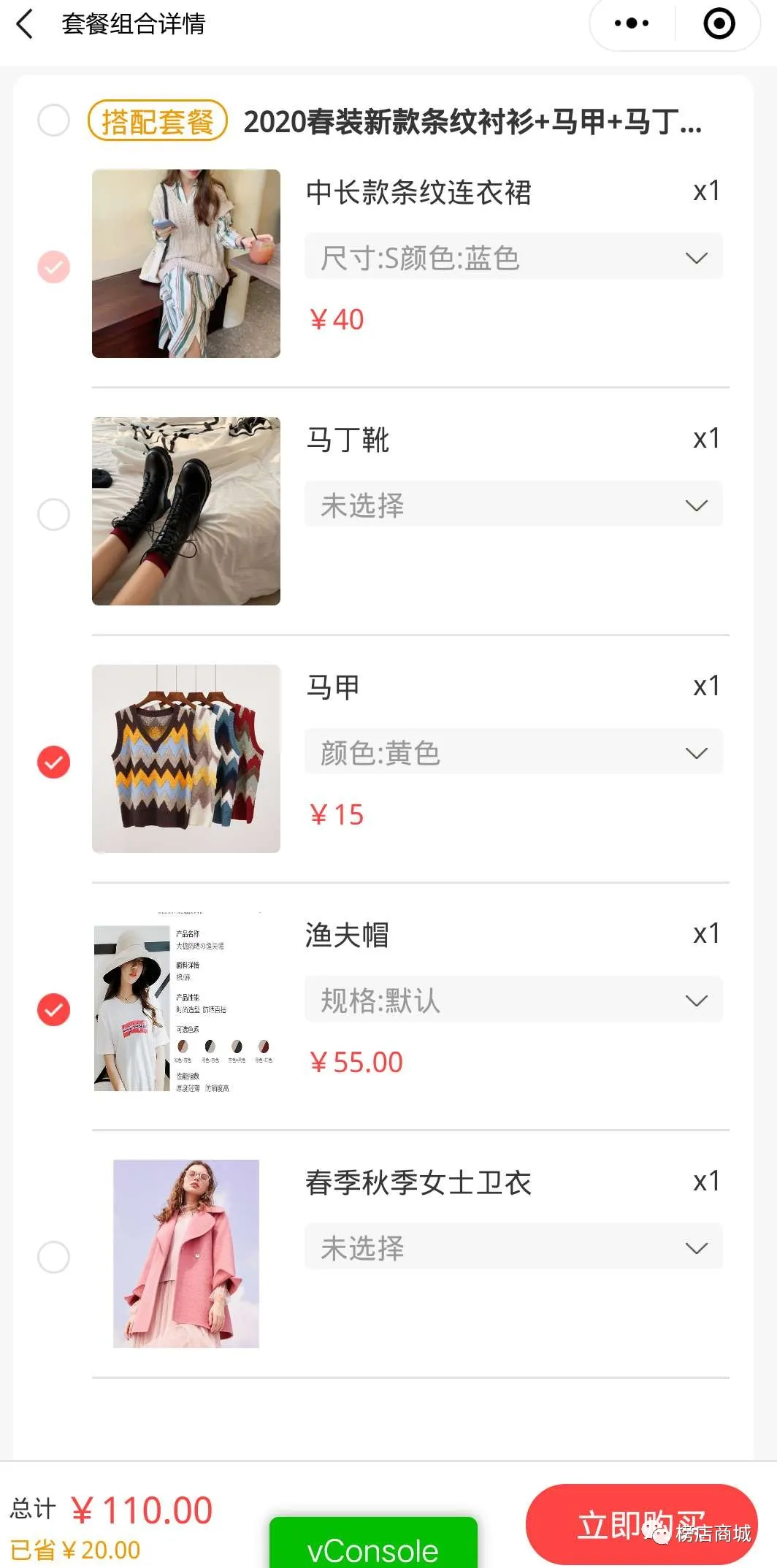The height and width of the screenshot is (1568, 777).
Task: Change the 尺寸:S颜色:蓝色 option for the dress
Action: tap(513, 258)
